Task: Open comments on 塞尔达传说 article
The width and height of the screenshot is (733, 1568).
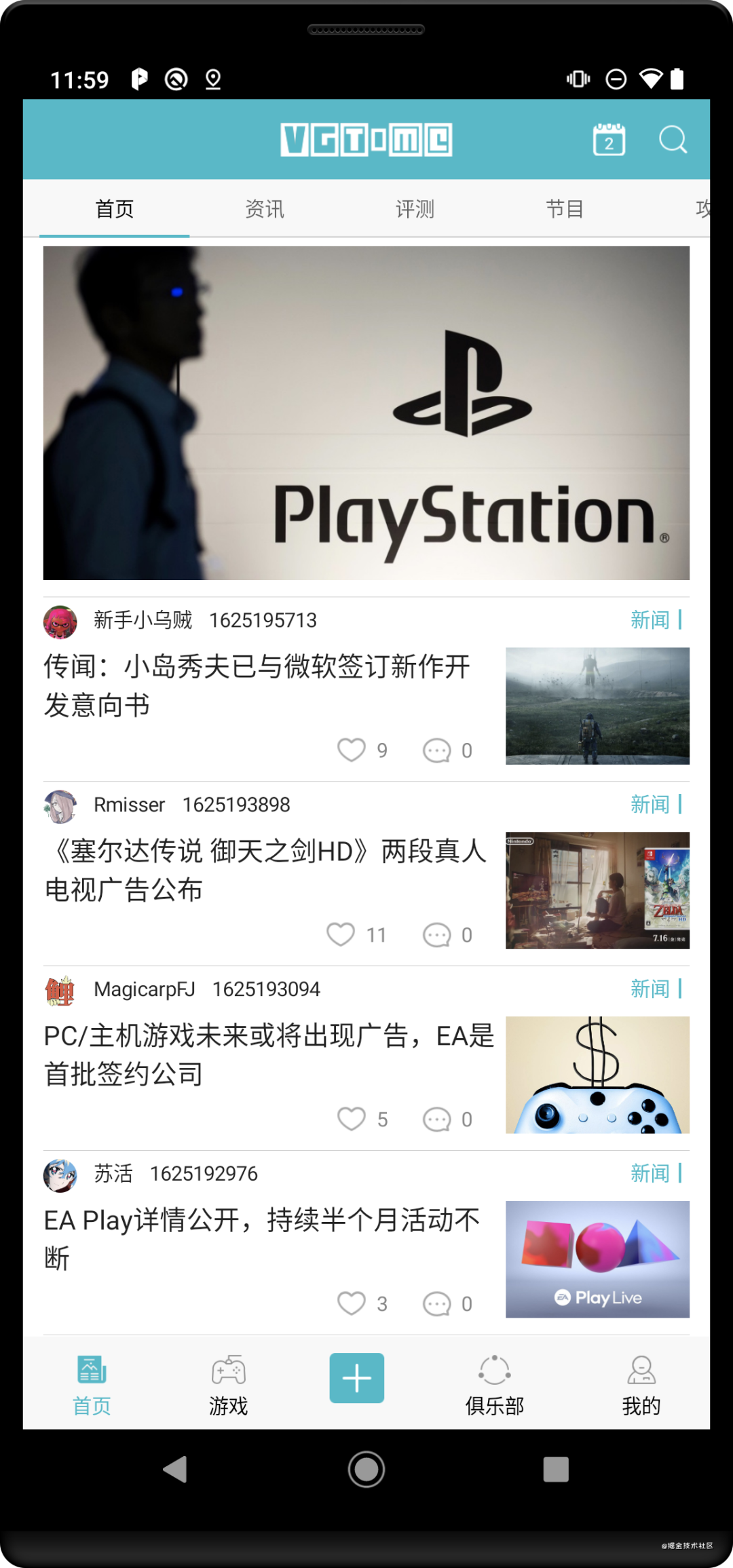Action: click(437, 935)
